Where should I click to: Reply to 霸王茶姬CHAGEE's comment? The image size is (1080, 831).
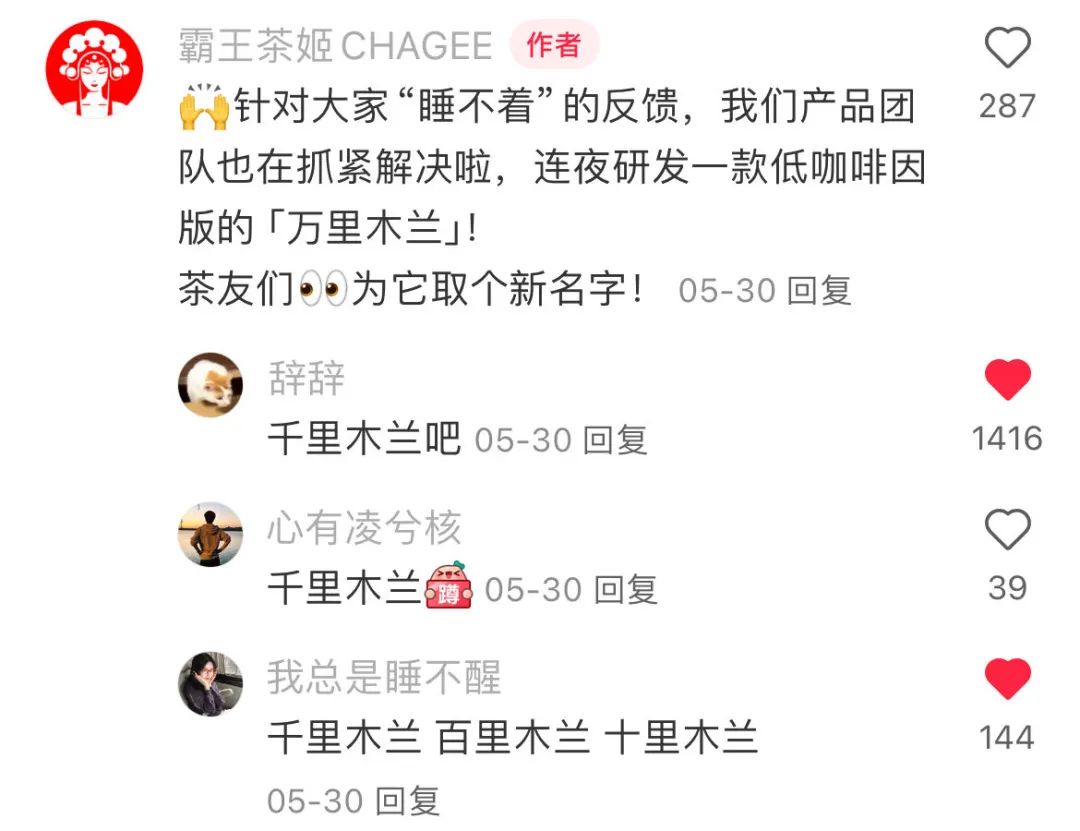pyautogui.click(x=819, y=291)
